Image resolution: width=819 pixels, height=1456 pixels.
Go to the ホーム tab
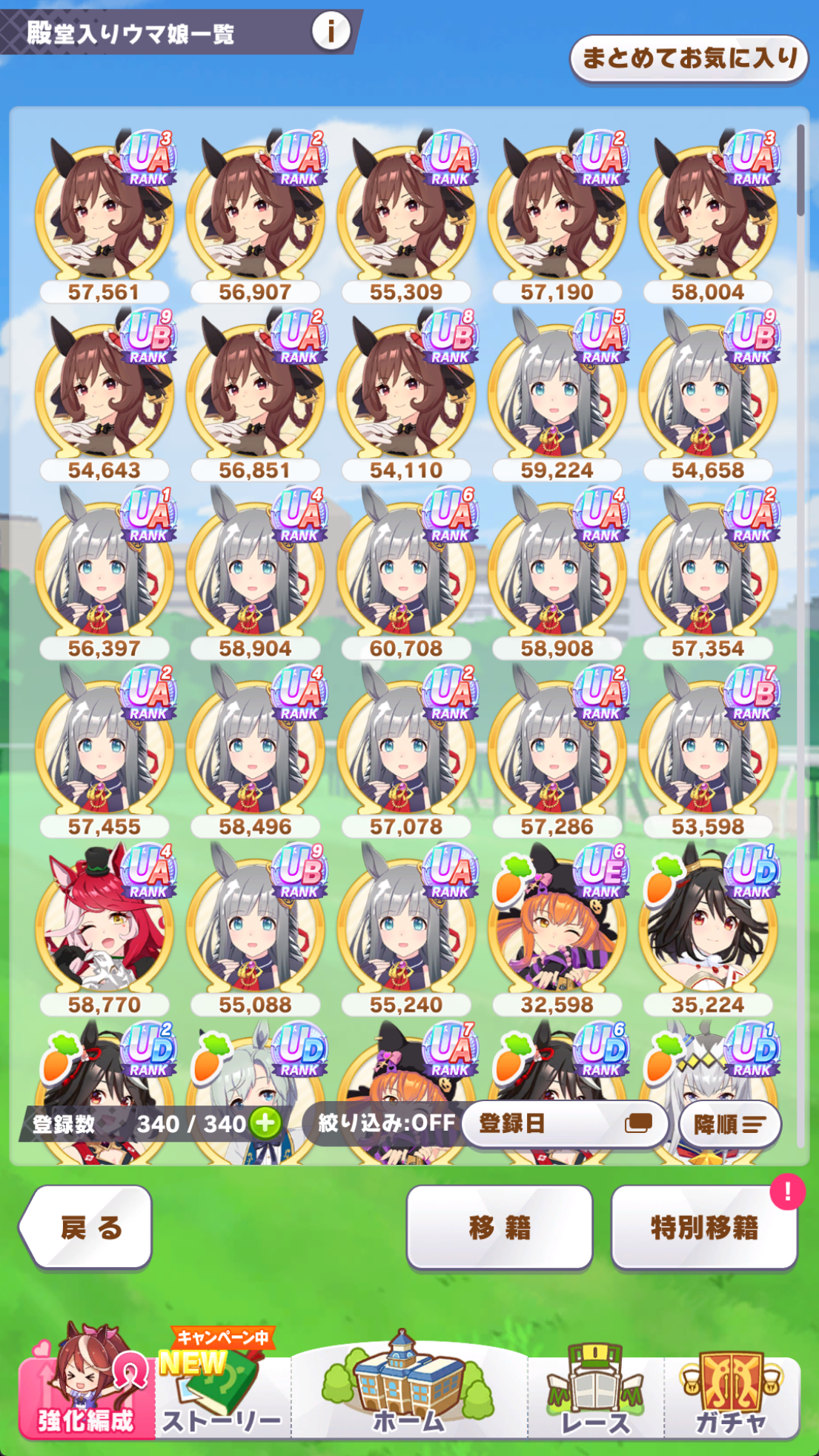tap(409, 1386)
